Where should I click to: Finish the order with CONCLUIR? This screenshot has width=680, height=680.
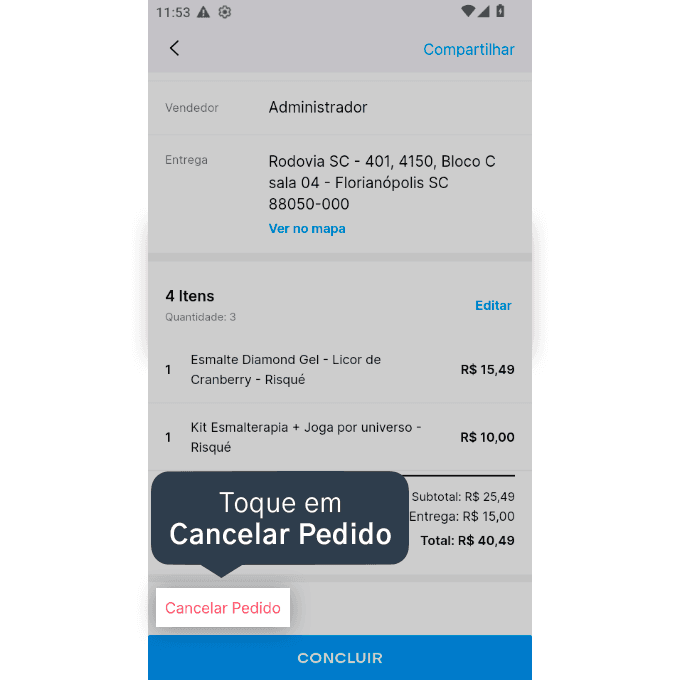(340, 657)
